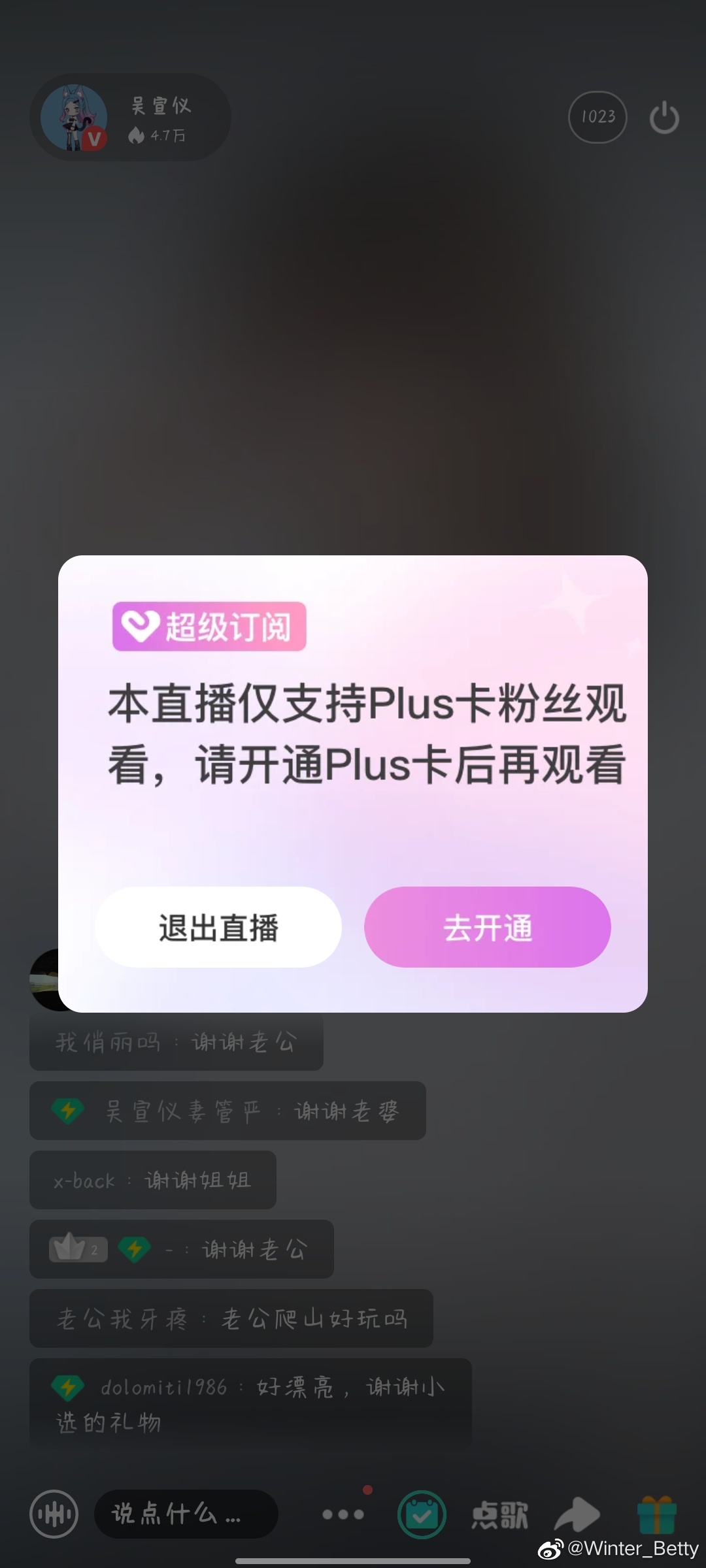
Task: Tap the 说点什么 comment input field
Action: coord(186,1514)
